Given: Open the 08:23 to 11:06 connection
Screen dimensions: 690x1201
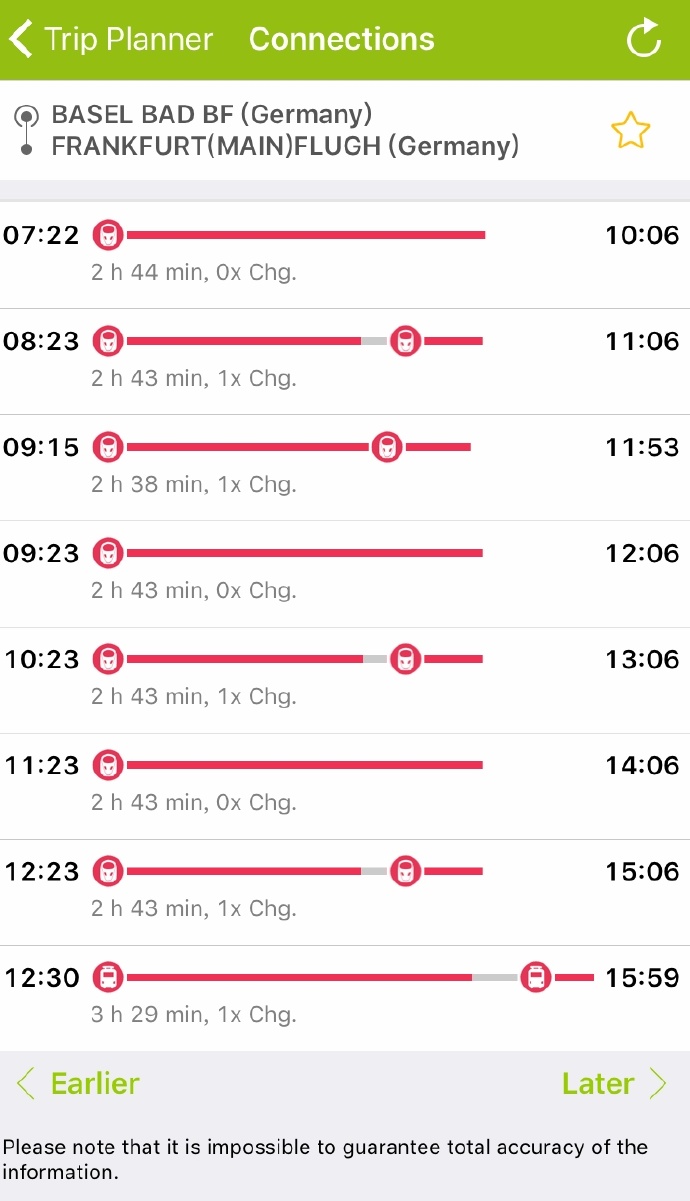Looking at the screenshot, I should tap(345, 361).
